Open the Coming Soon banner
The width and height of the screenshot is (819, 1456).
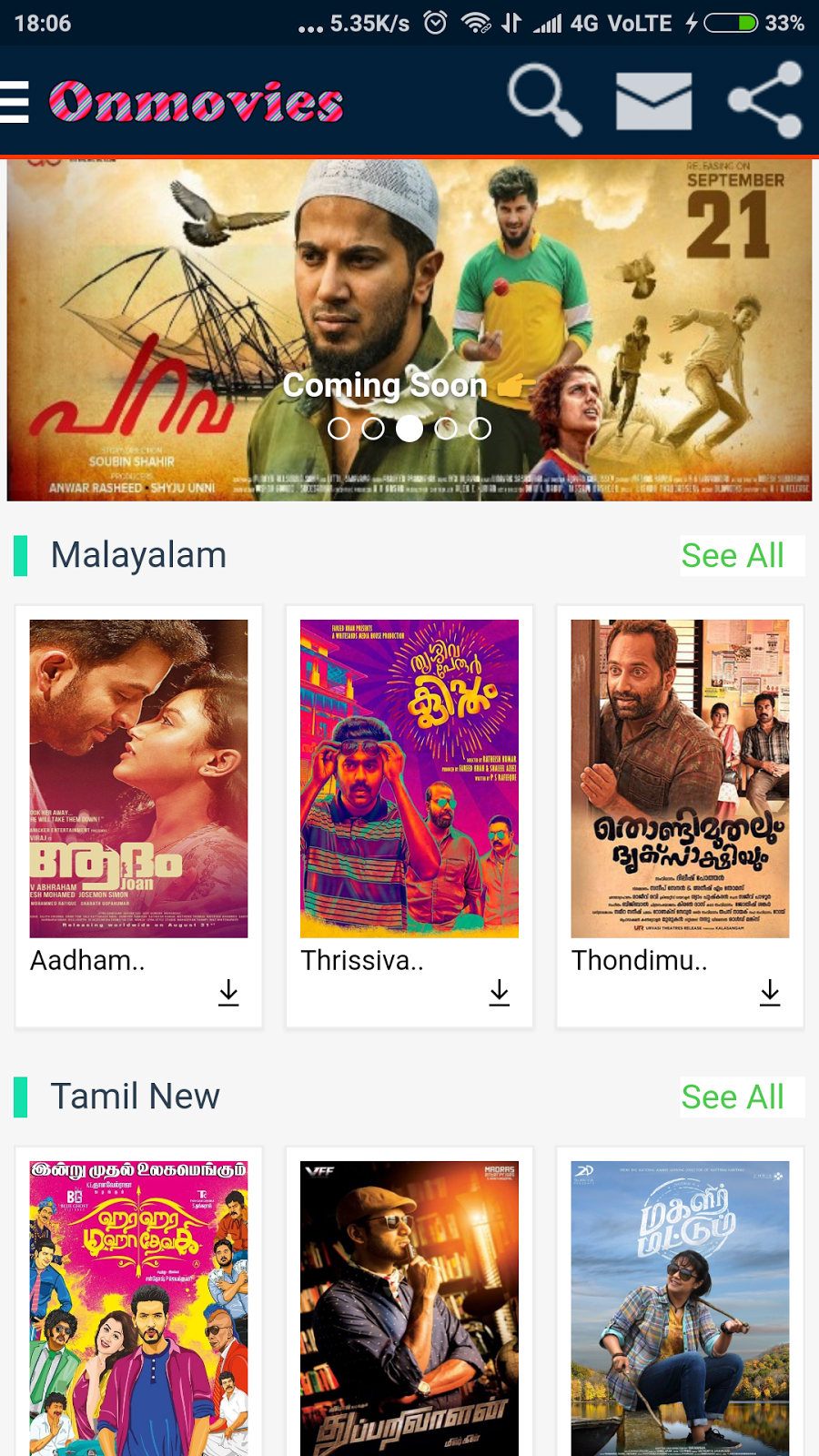click(409, 330)
